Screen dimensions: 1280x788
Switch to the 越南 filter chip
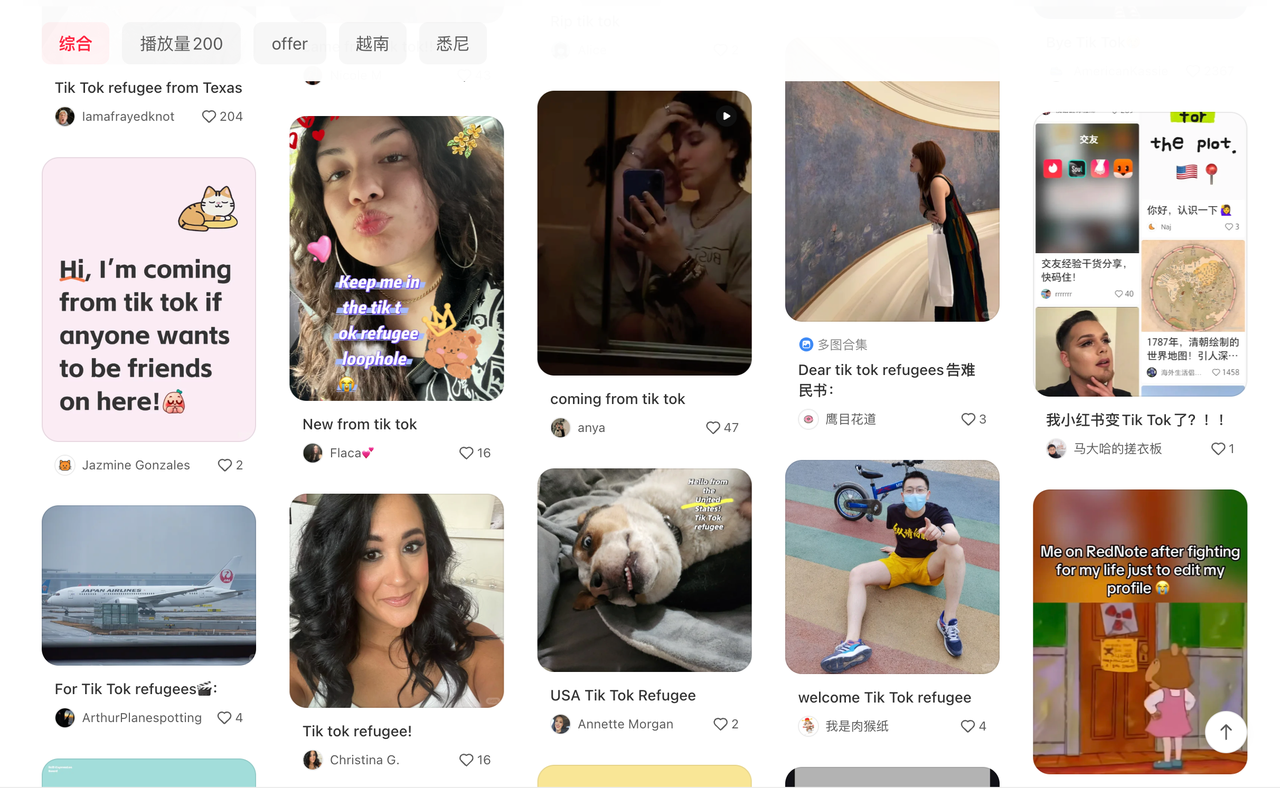pyautogui.click(x=372, y=43)
